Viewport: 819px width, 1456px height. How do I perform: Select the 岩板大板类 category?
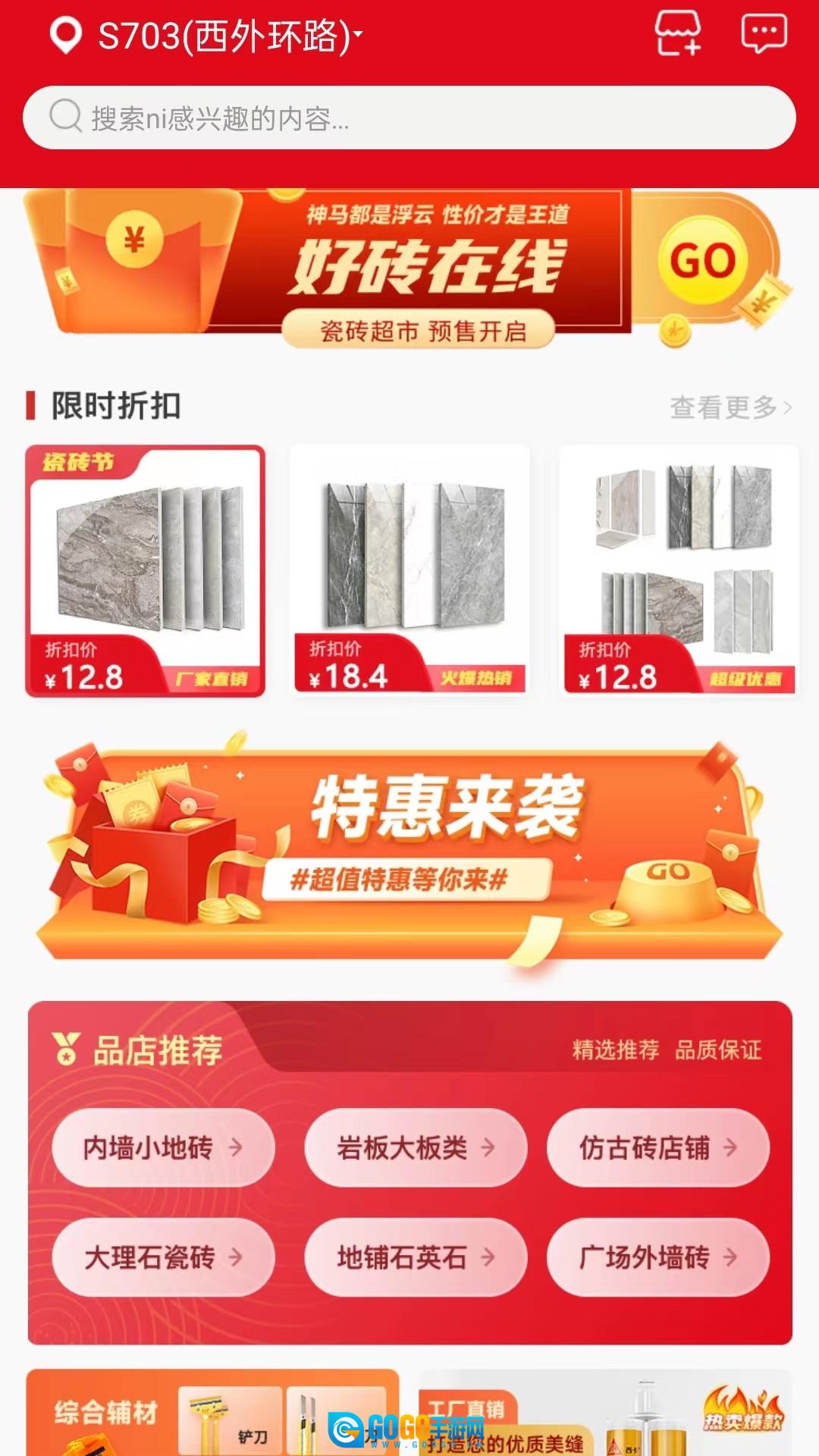(x=415, y=1147)
